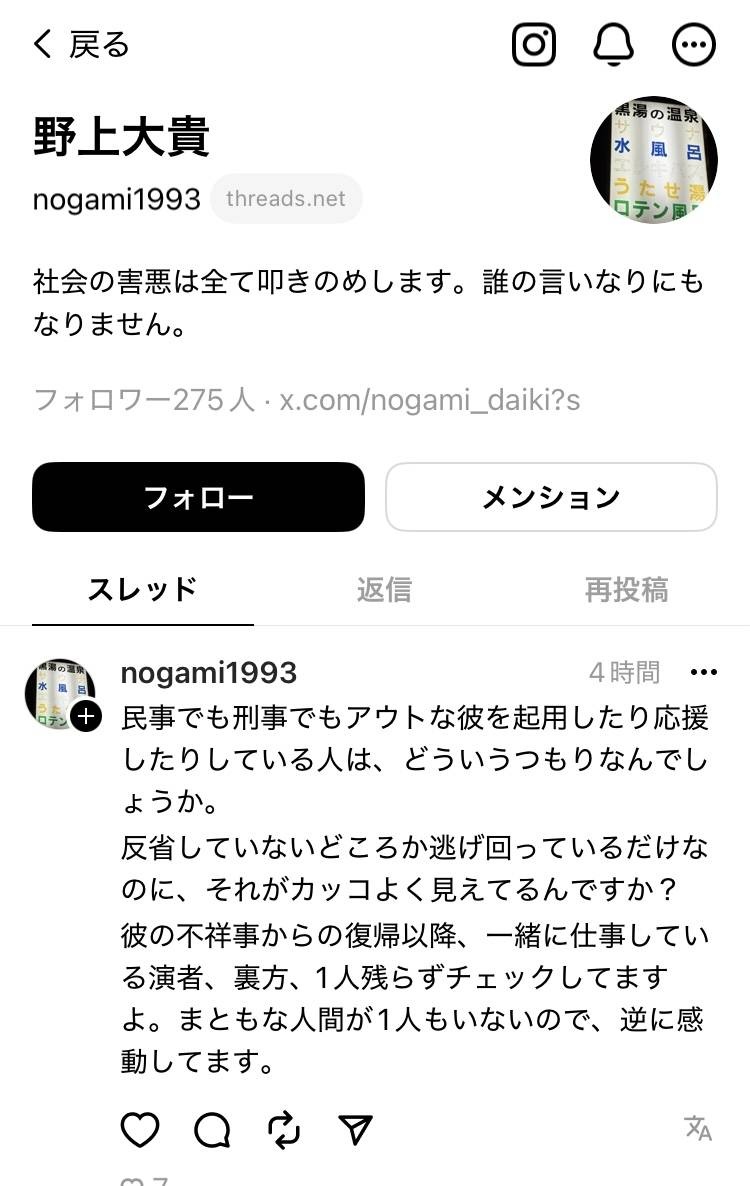The image size is (750, 1186).
Task: Tap the threads.net chip
Action: tap(286, 199)
